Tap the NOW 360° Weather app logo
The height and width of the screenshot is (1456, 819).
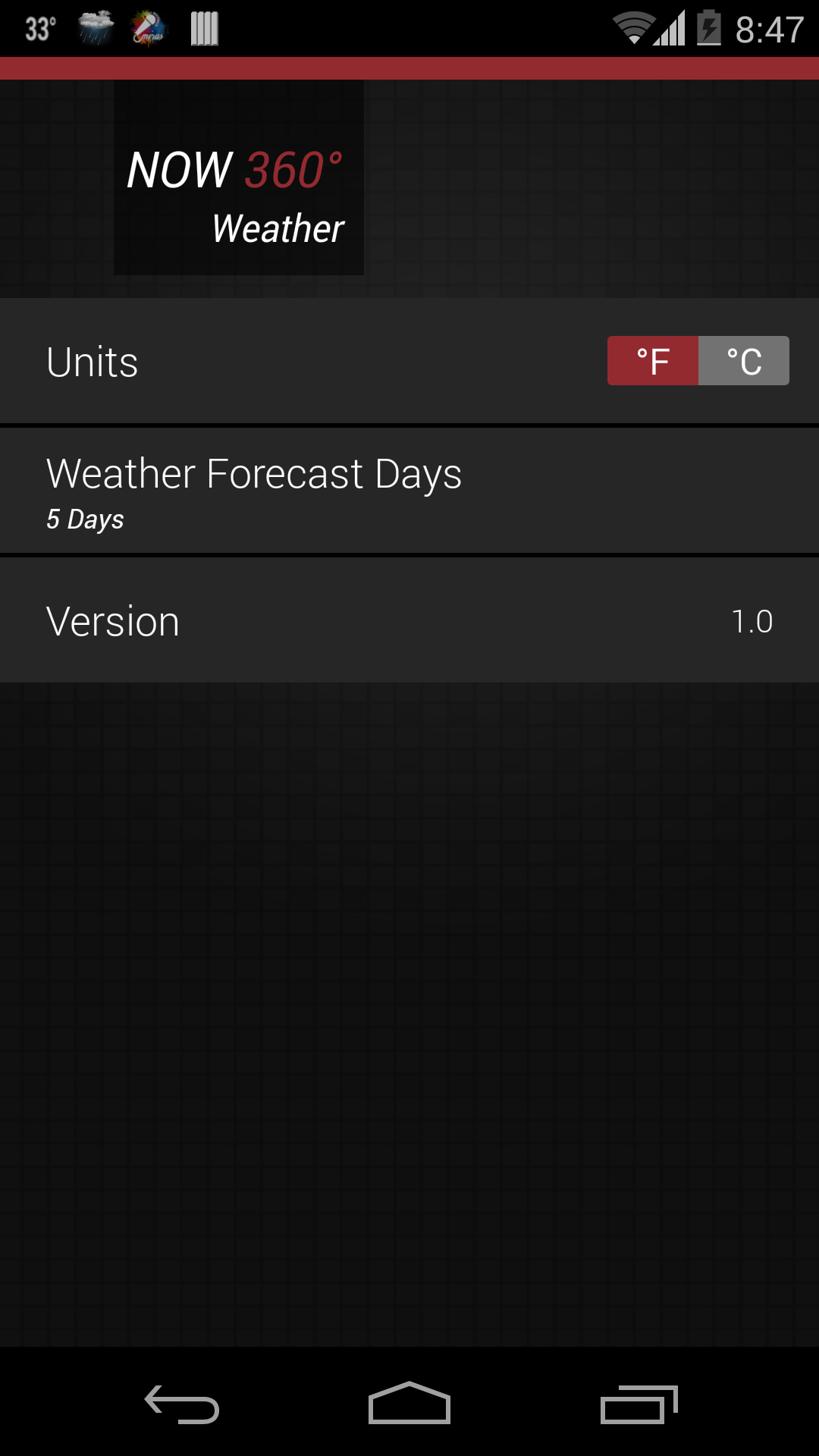238,180
